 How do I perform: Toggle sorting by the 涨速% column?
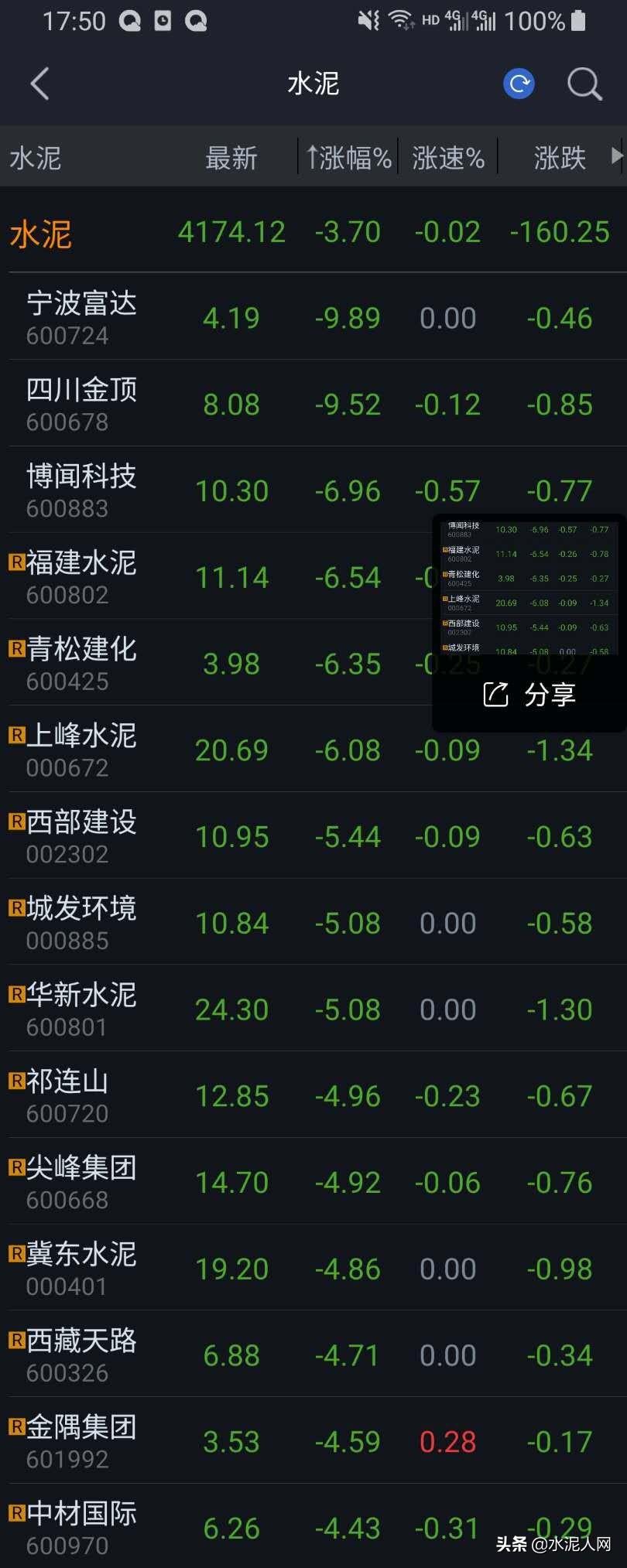tap(449, 156)
